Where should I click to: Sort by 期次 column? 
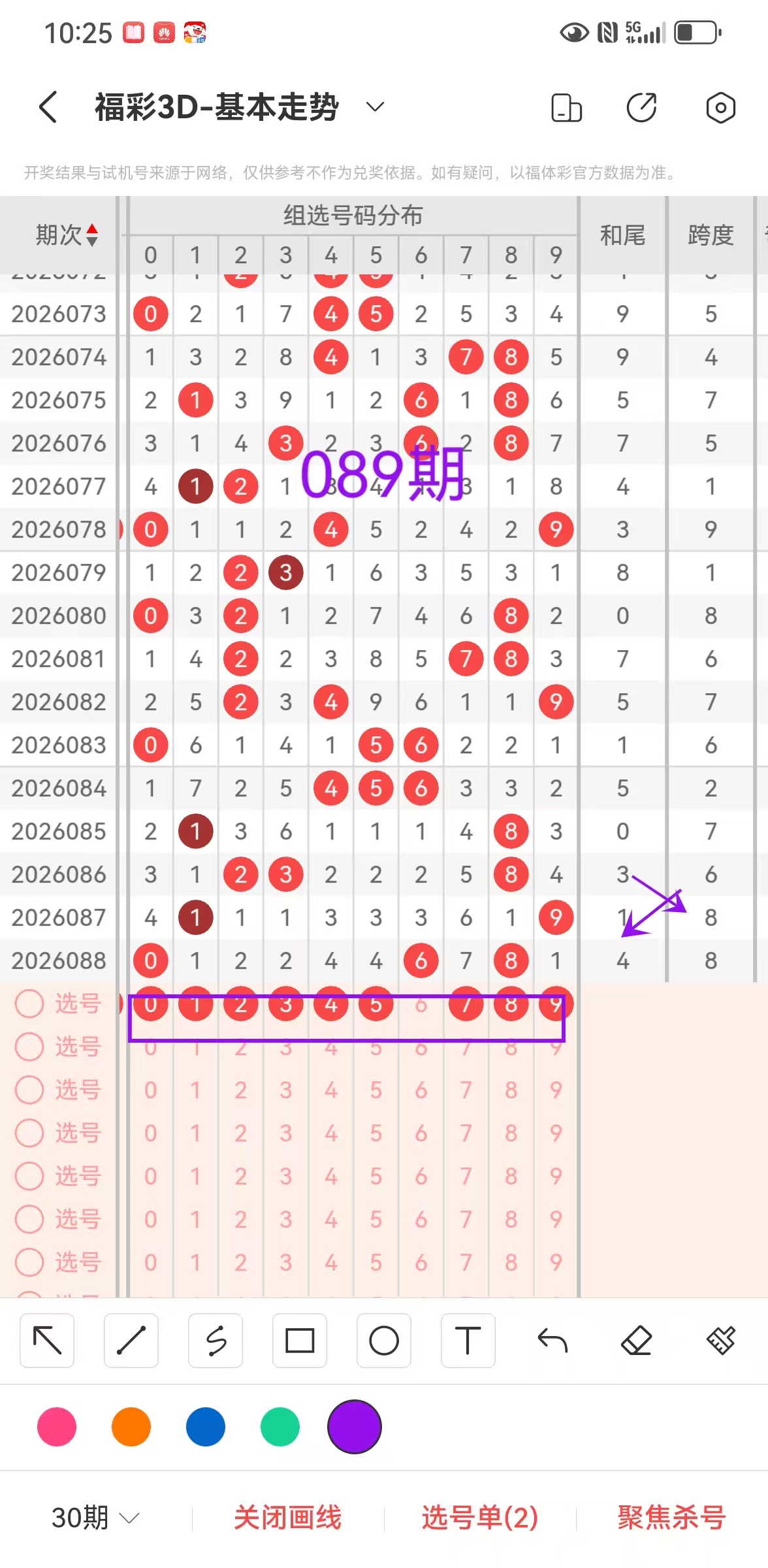(67, 235)
